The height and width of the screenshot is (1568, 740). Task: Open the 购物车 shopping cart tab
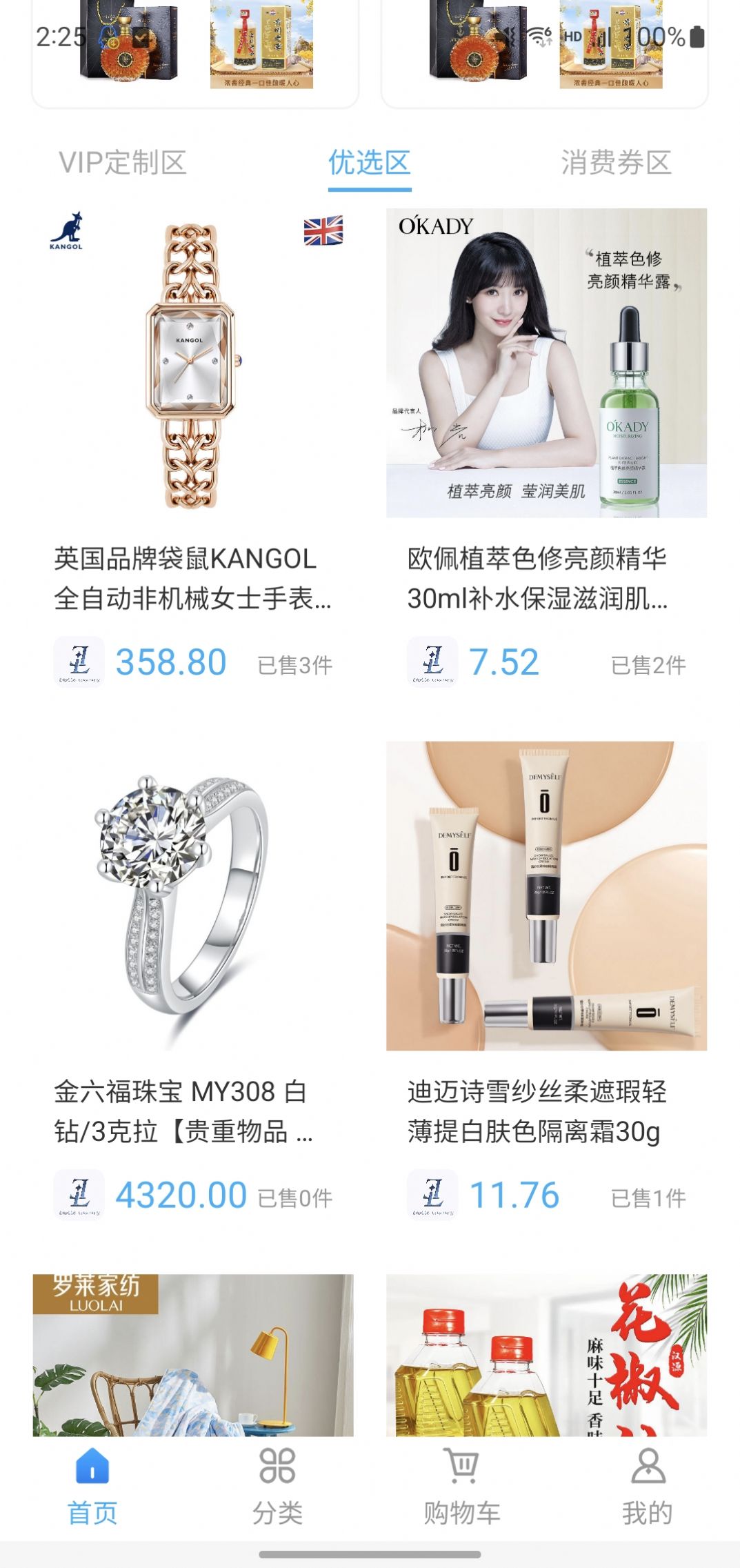(x=462, y=1487)
